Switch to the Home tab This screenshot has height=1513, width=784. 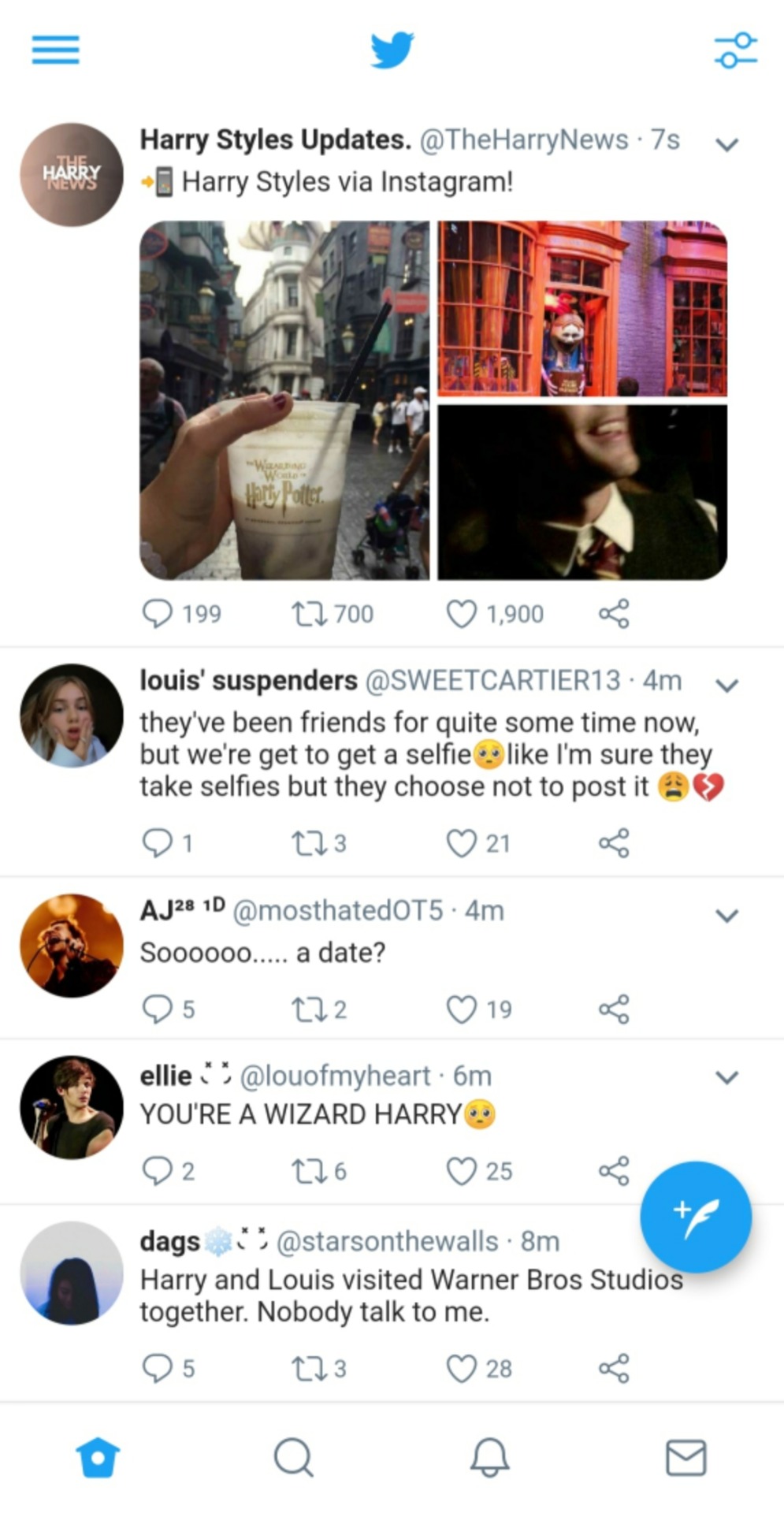click(x=98, y=1457)
